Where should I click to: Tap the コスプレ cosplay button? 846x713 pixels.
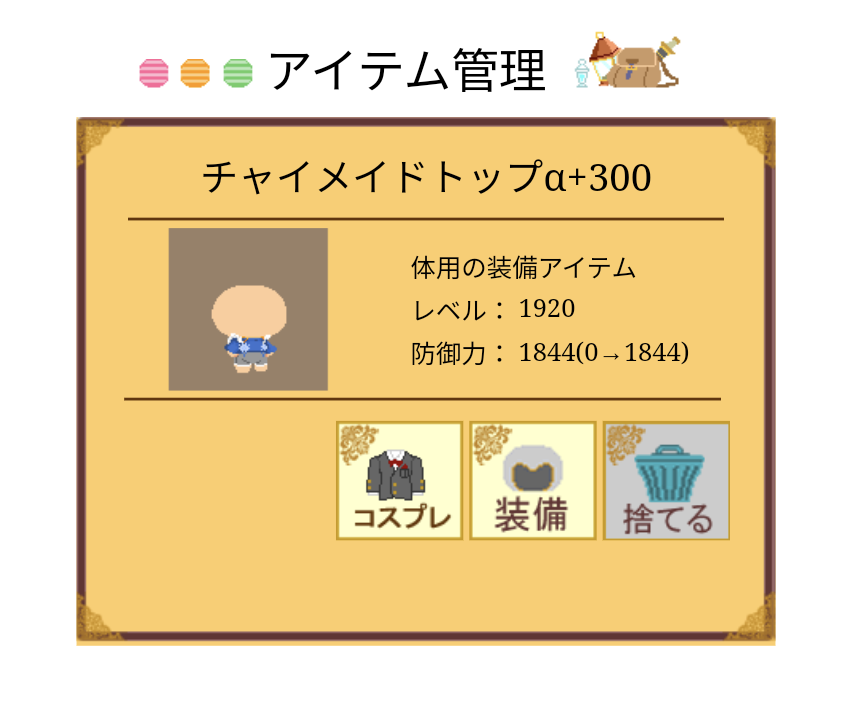pos(399,481)
